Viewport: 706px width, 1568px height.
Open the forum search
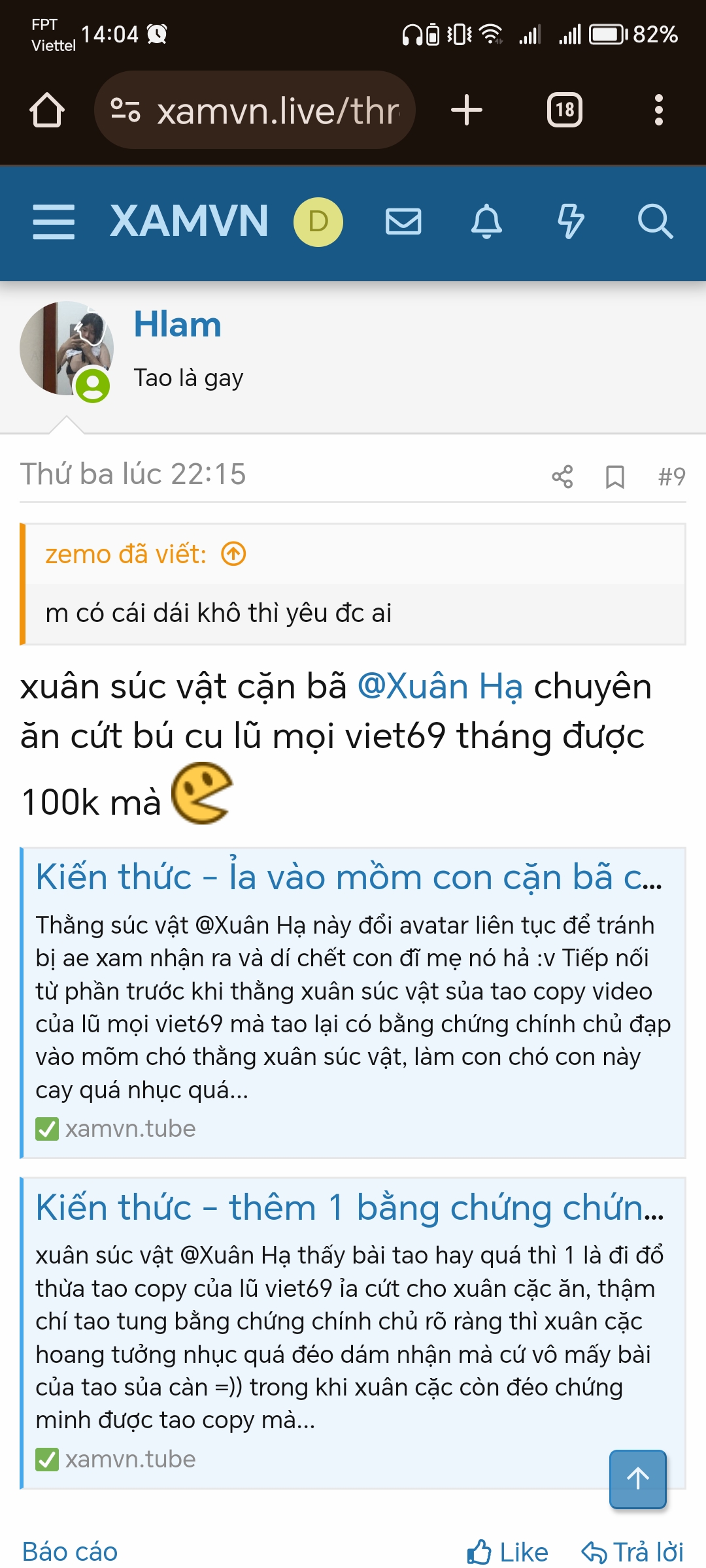(x=655, y=221)
